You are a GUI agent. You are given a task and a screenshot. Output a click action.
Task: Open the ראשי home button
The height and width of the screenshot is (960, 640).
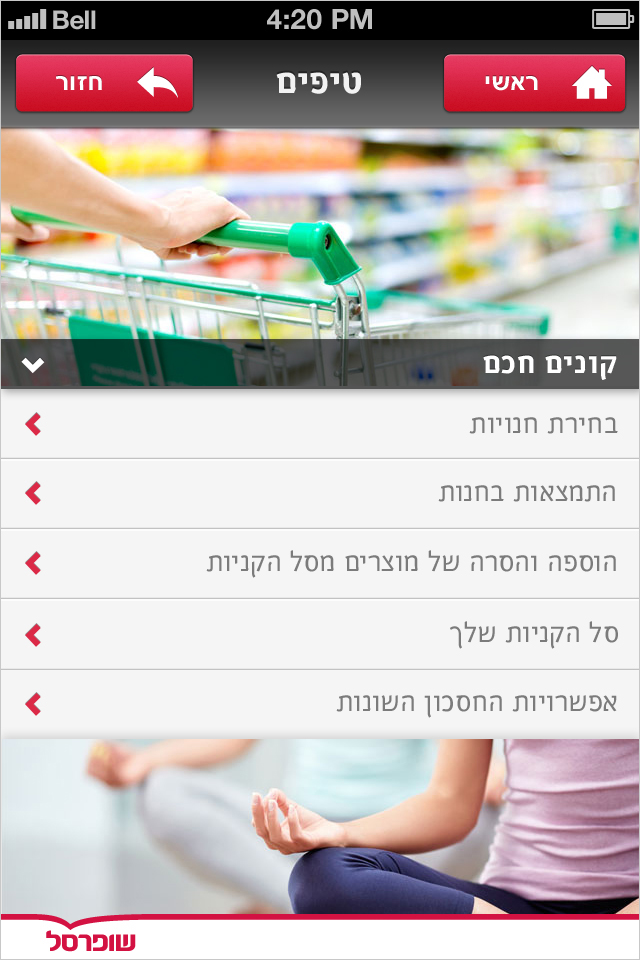(534, 83)
